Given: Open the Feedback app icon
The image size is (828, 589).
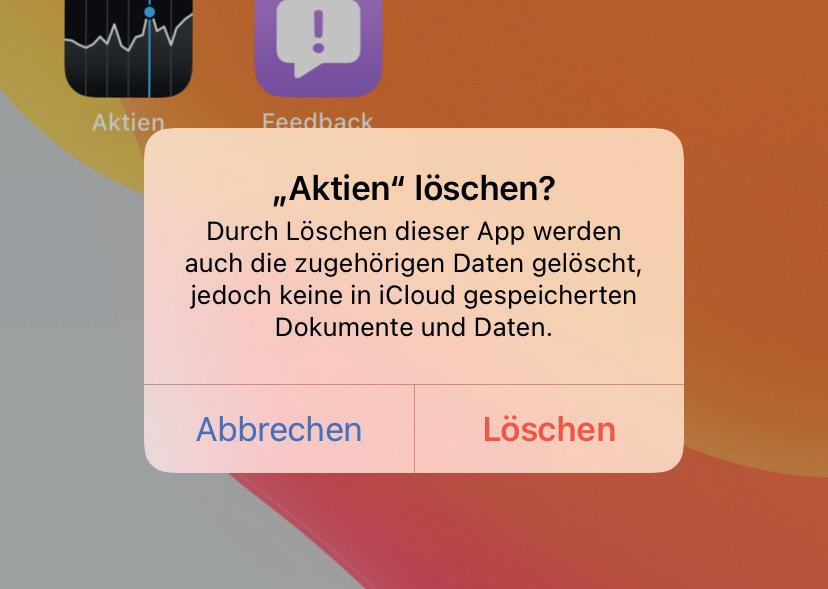Looking at the screenshot, I should point(318,46).
